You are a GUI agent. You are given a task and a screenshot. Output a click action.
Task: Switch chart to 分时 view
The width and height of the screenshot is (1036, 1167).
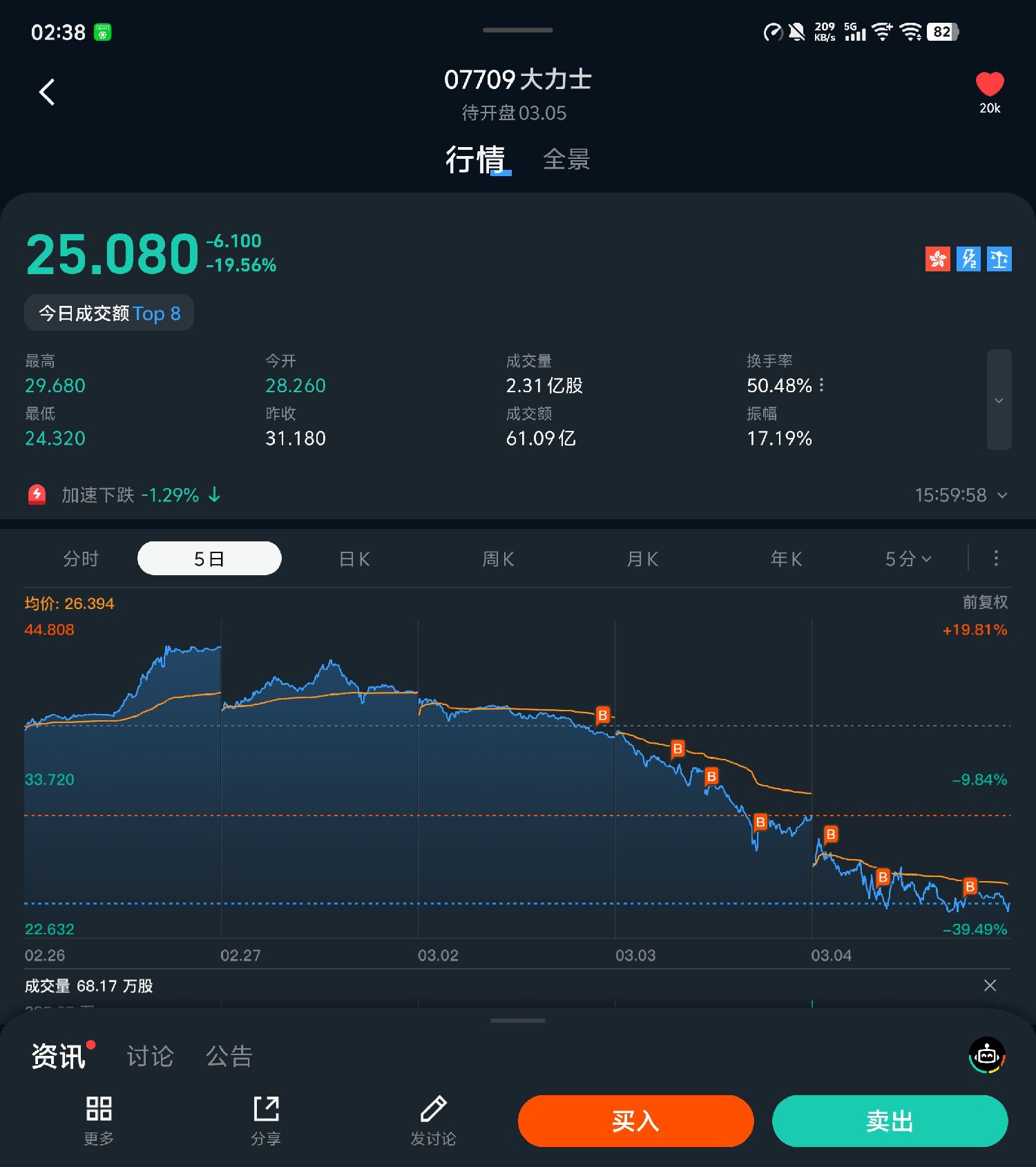81,559
